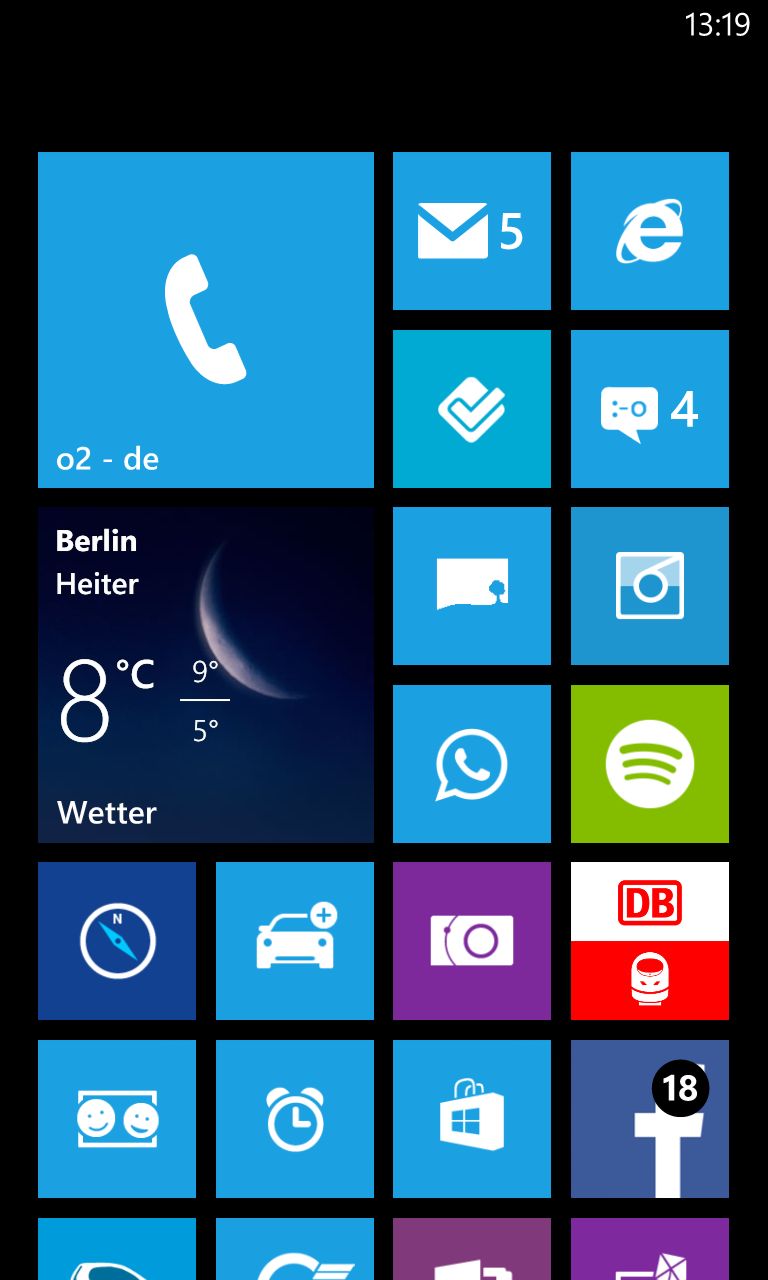This screenshot has height=1280, width=768.
Task: Open the Foursquare check-in tile
Action: (472, 409)
